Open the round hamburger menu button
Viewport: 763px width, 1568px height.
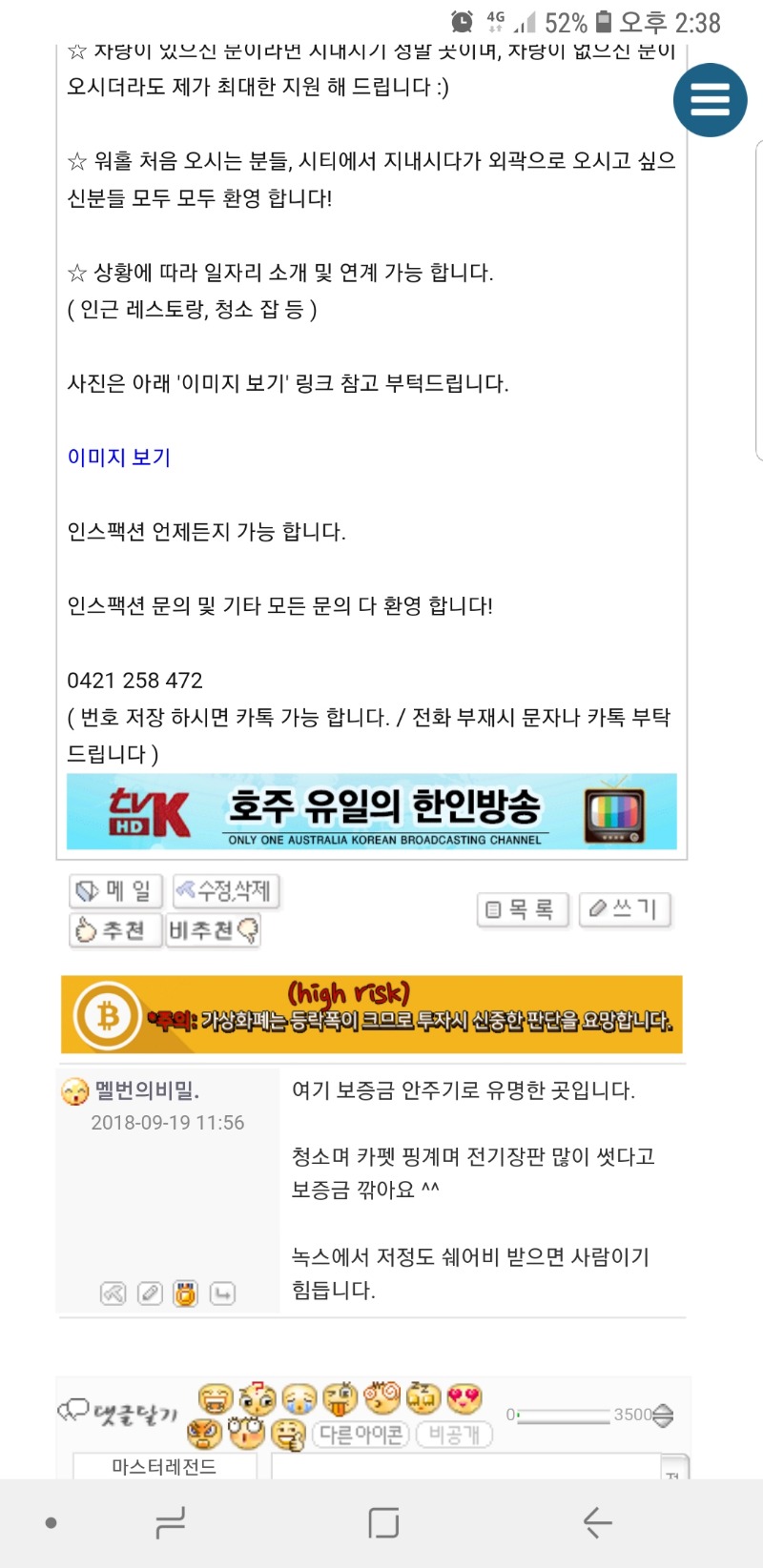(x=710, y=99)
